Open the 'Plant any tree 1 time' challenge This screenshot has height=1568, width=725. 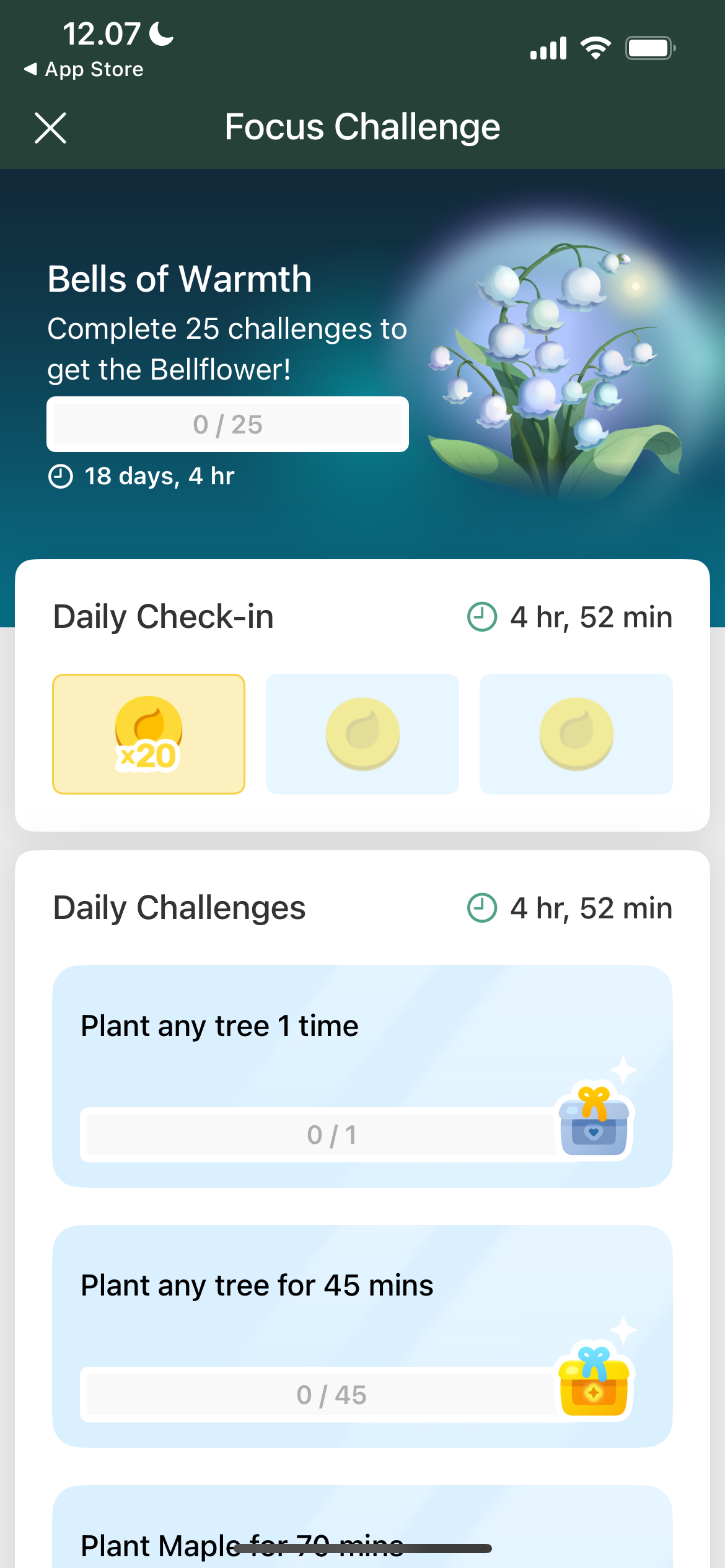pyautogui.click(x=362, y=1075)
